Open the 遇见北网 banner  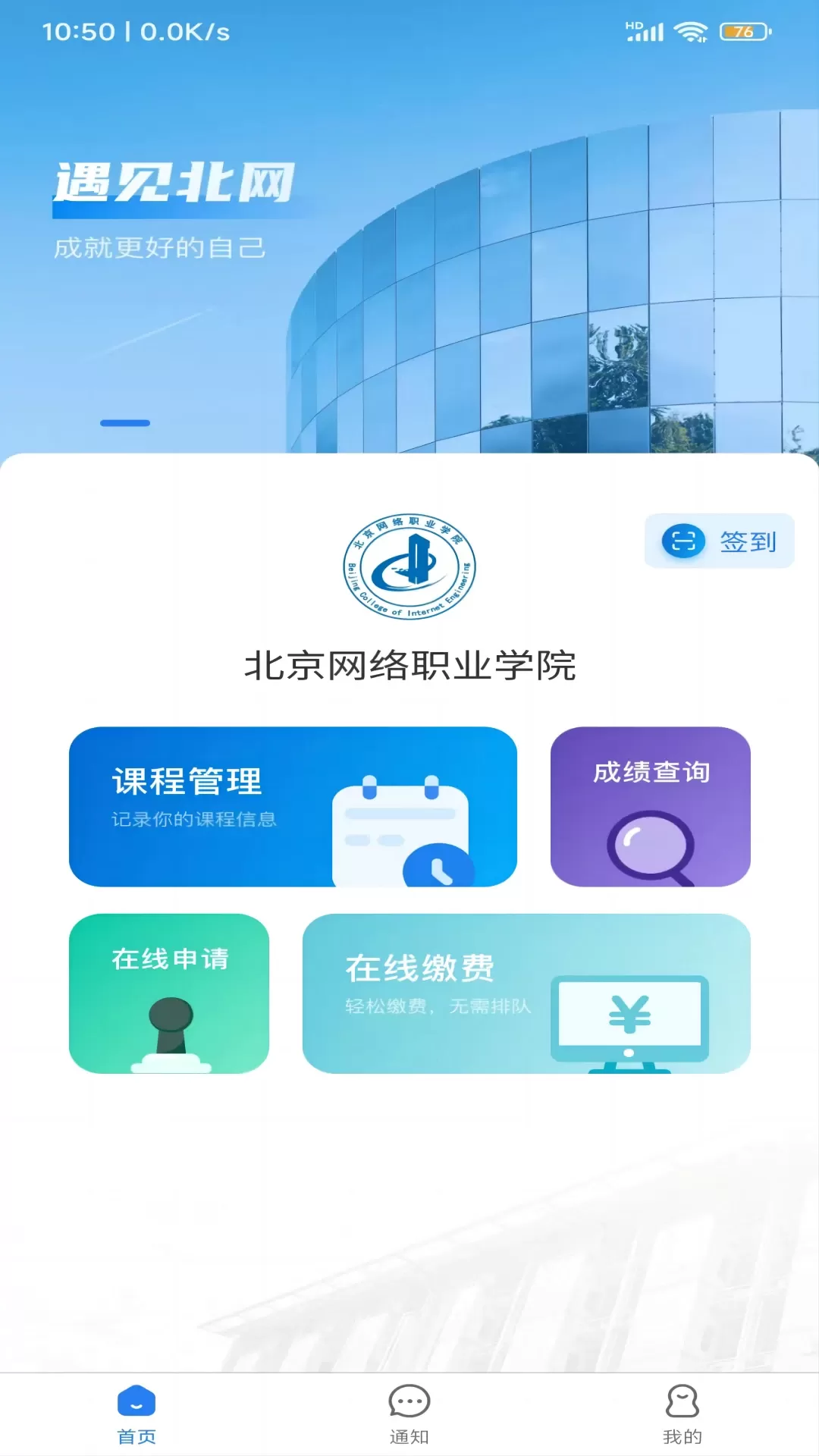pyautogui.click(x=409, y=227)
